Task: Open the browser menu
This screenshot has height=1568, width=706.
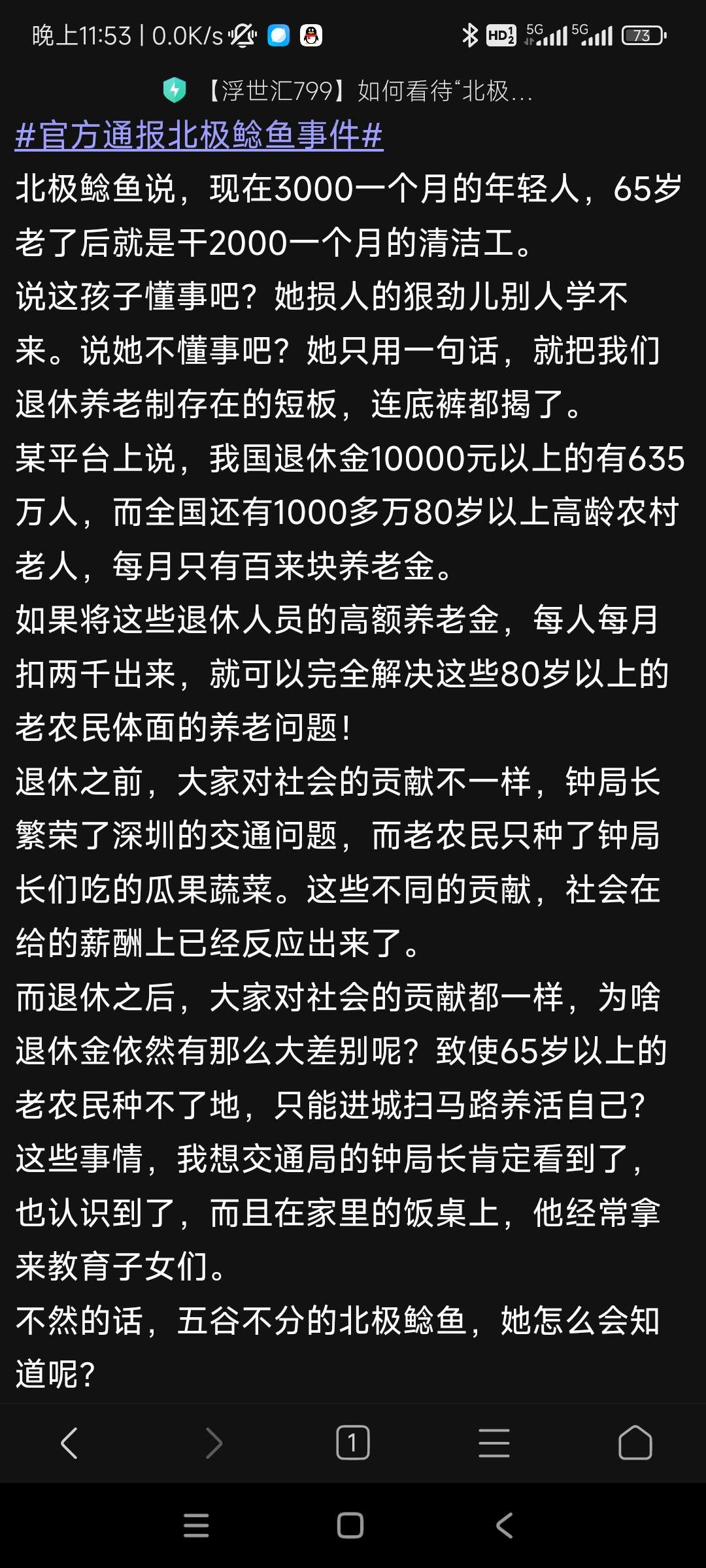Action: 494,1443
